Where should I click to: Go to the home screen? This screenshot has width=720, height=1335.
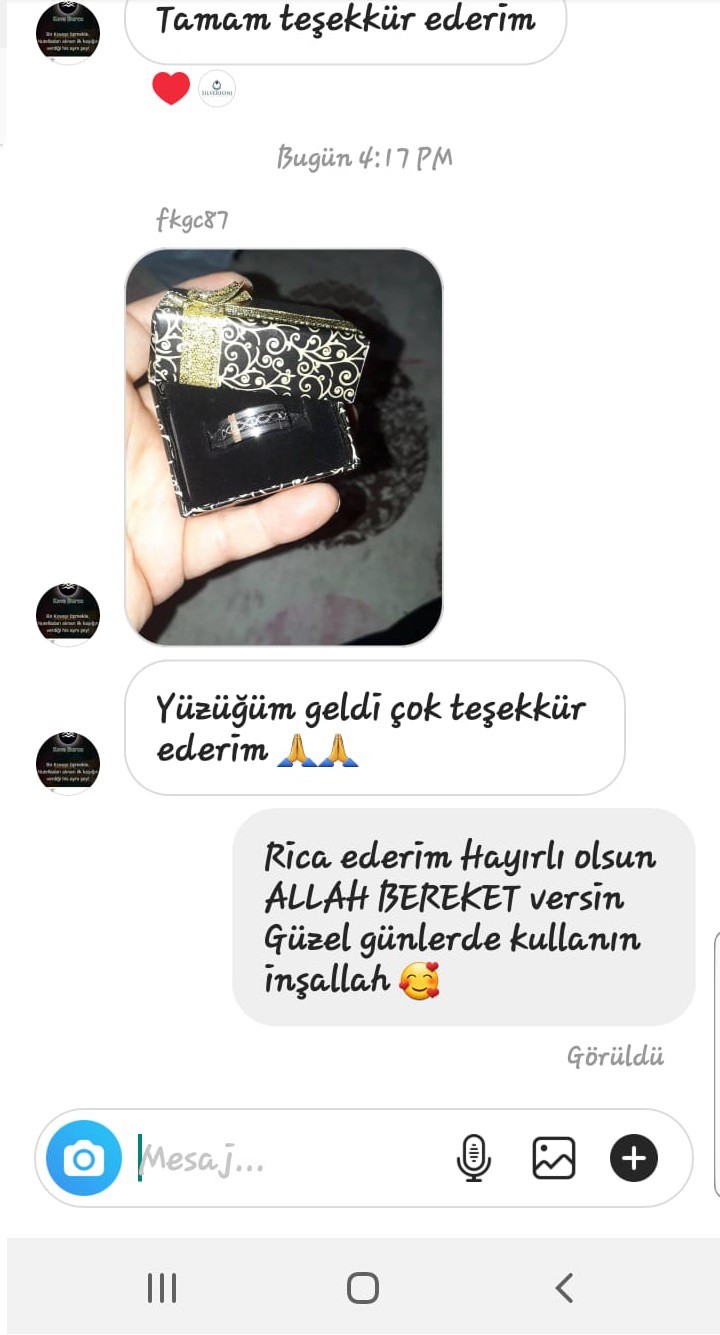tap(362, 1288)
